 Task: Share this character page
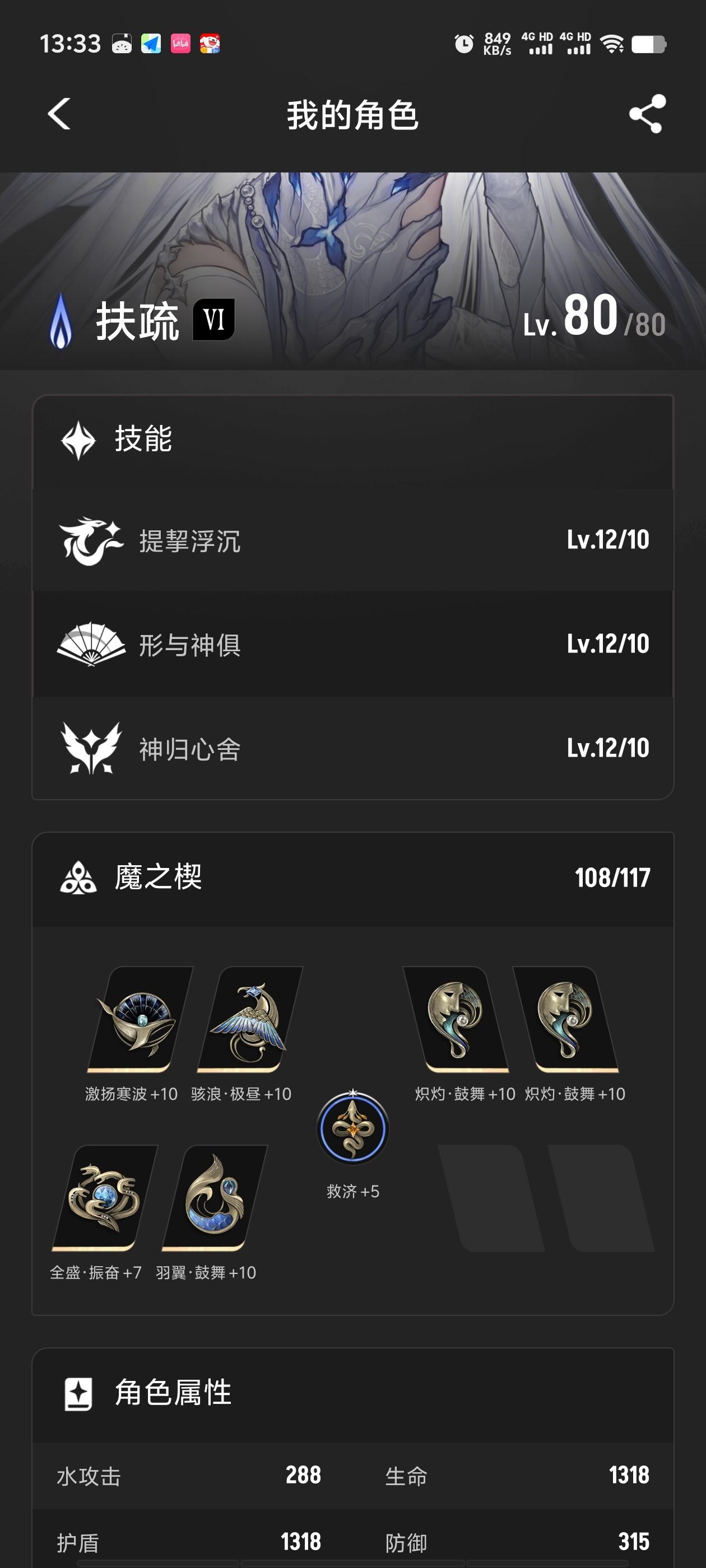pos(647,114)
